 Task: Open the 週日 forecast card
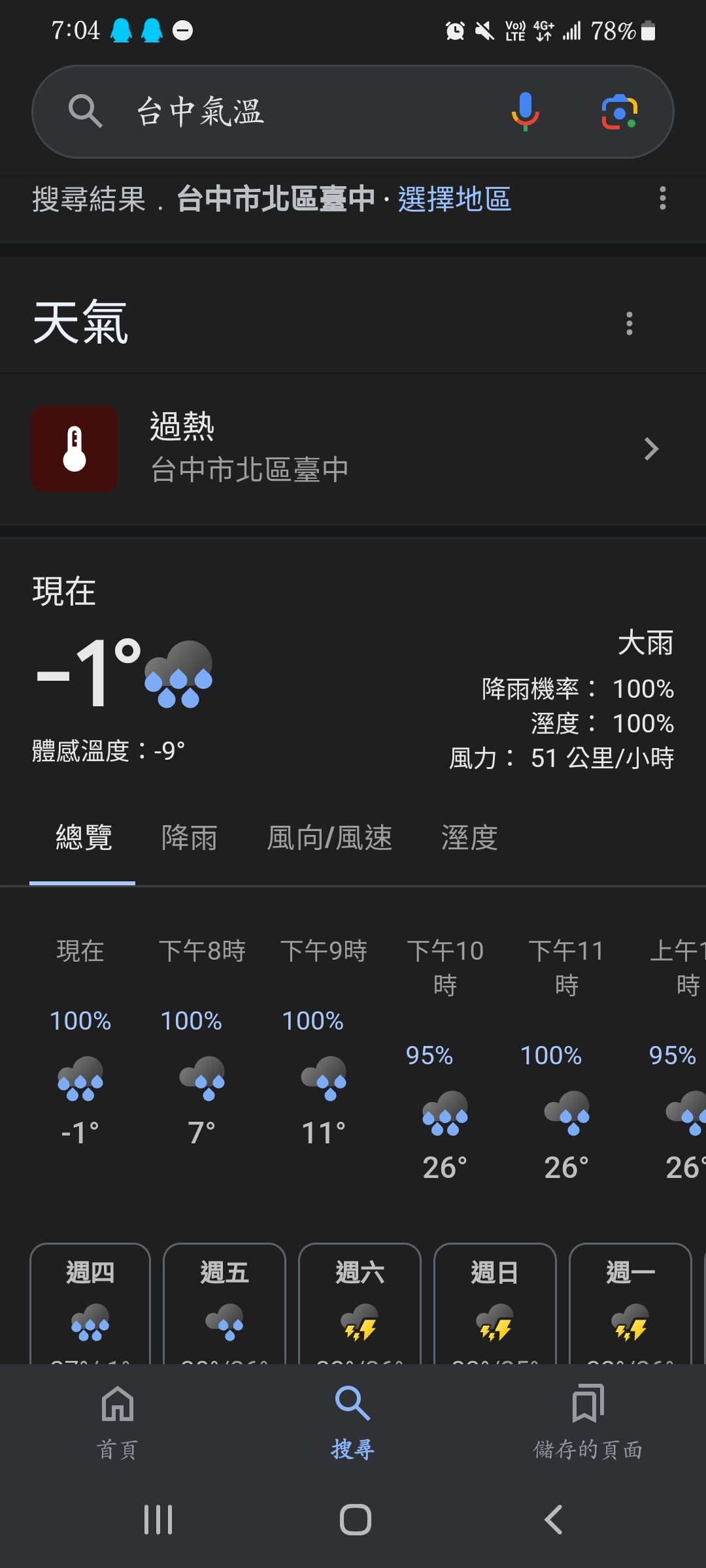coord(495,1303)
